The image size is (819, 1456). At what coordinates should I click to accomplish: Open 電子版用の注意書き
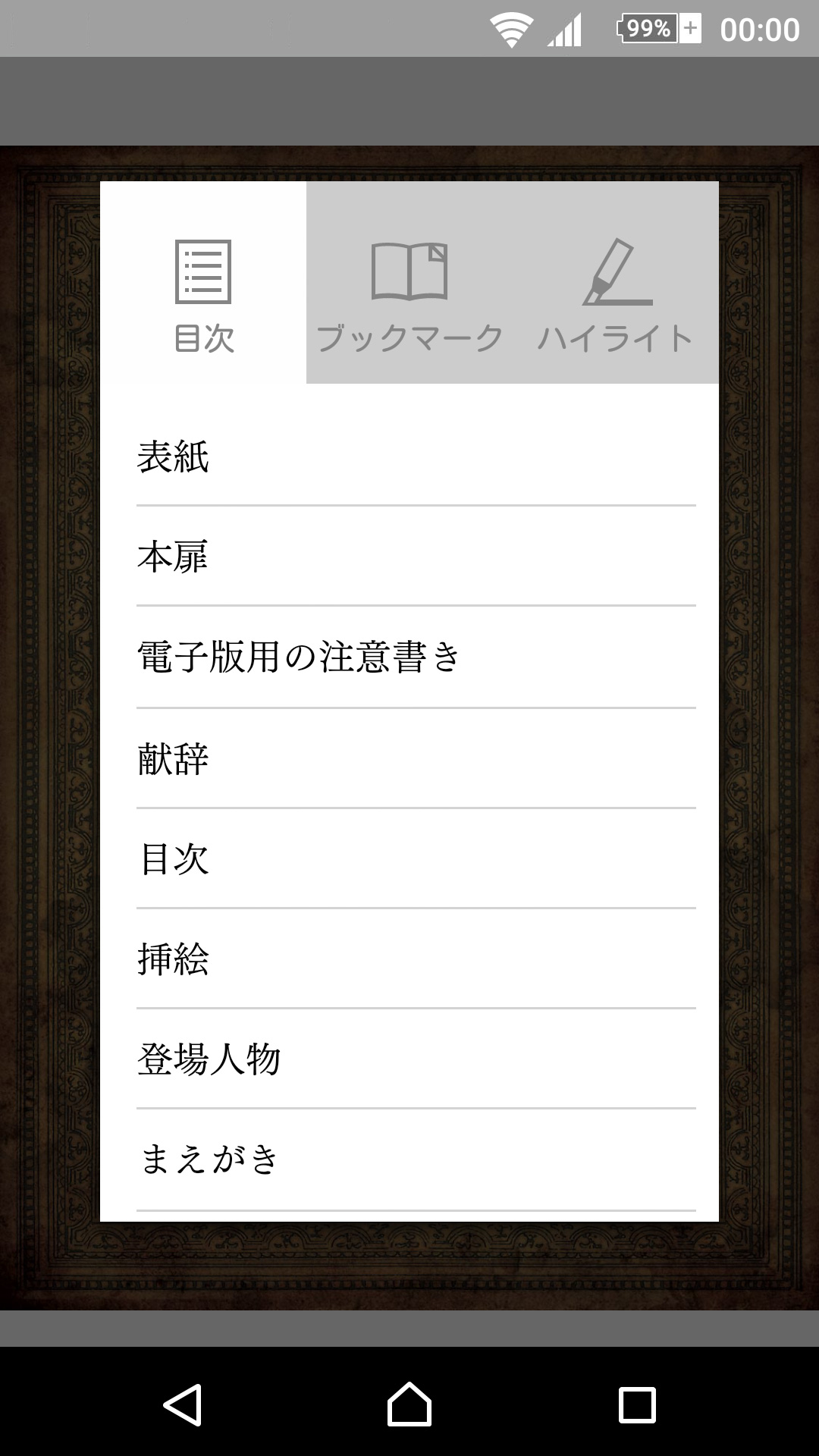coord(416,657)
